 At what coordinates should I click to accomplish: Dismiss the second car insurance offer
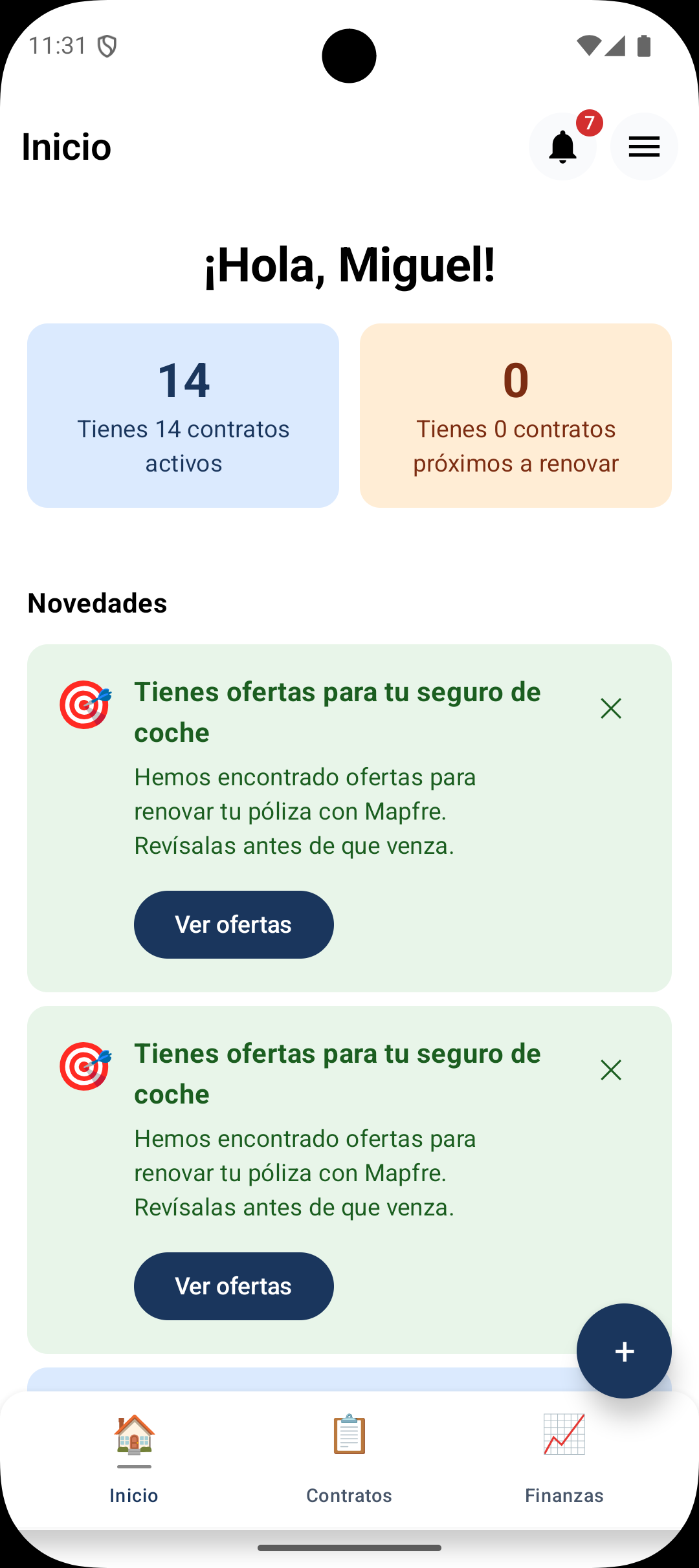(611, 1071)
